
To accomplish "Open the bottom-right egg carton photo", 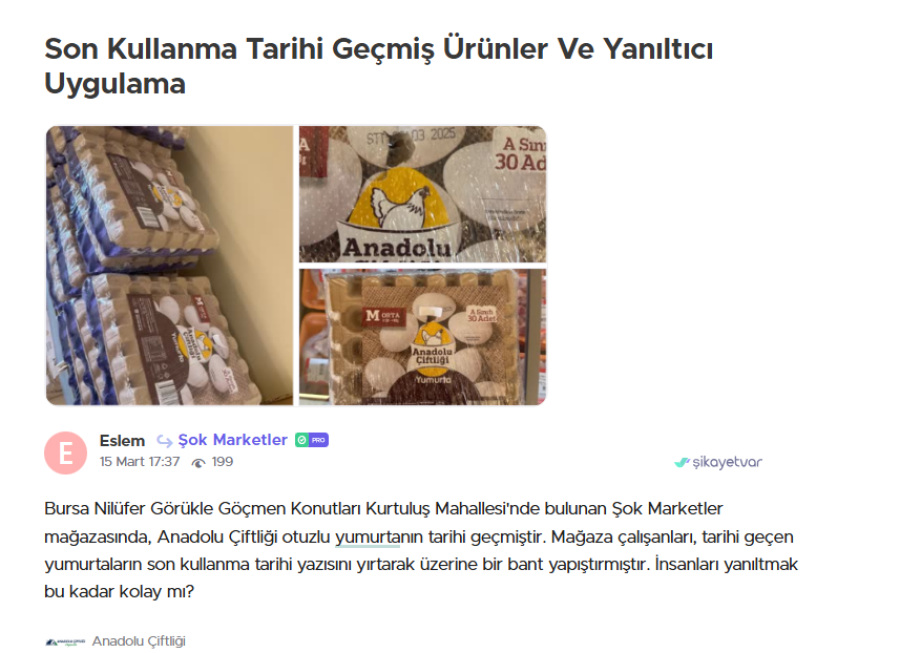I will click(422, 336).
